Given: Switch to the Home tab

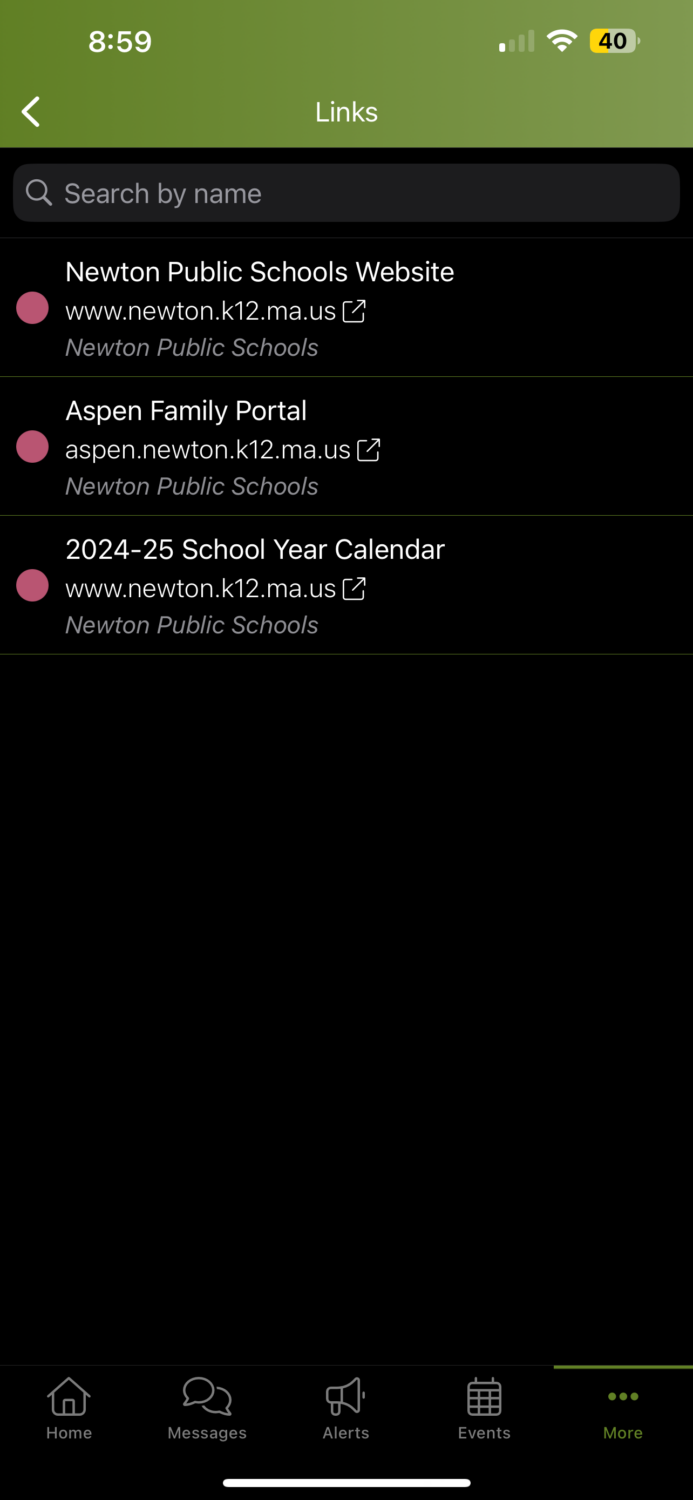Looking at the screenshot, I should (x=69, y=1409).
